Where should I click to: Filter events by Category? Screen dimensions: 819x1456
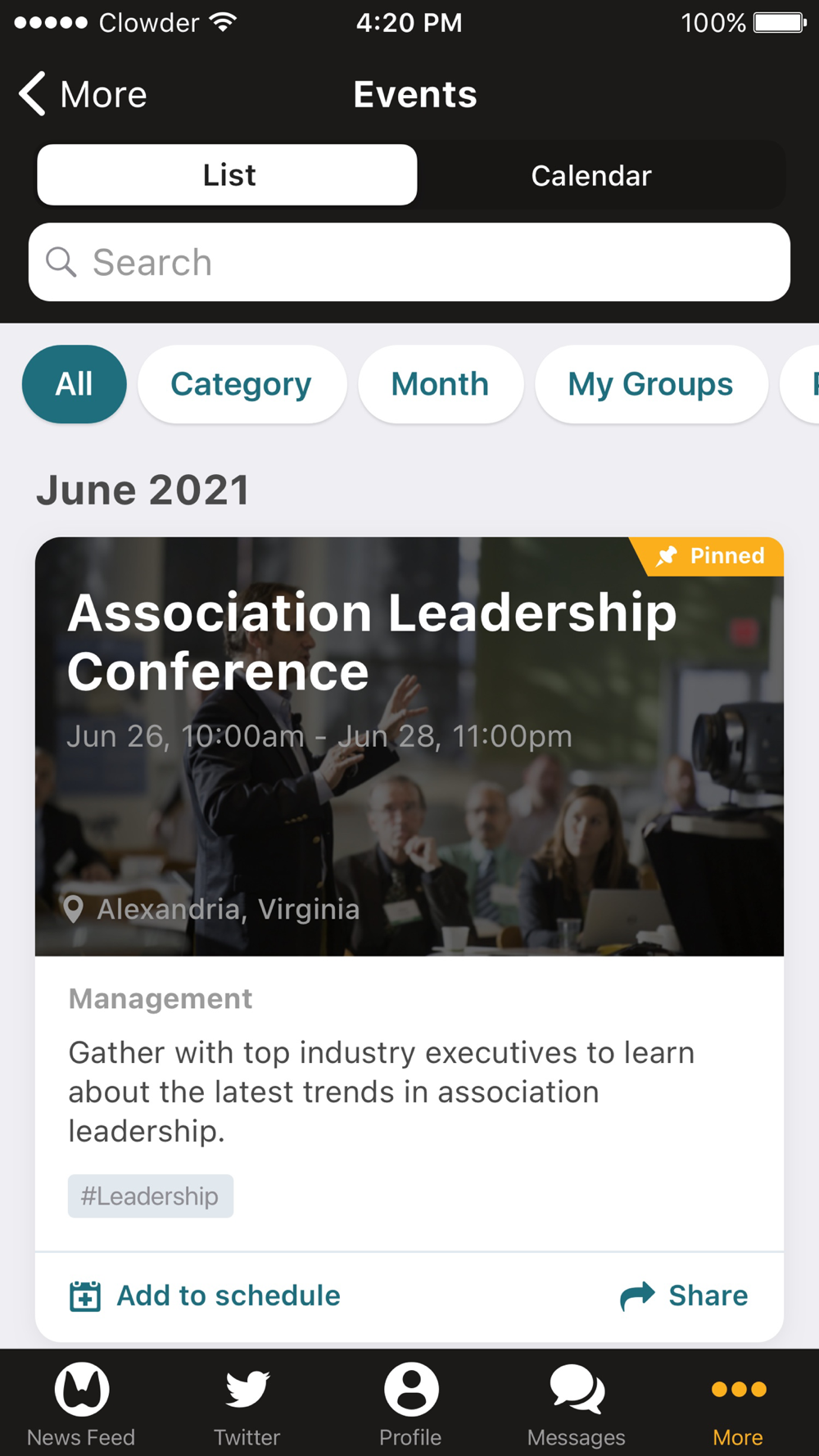click(x=242, y=384)
